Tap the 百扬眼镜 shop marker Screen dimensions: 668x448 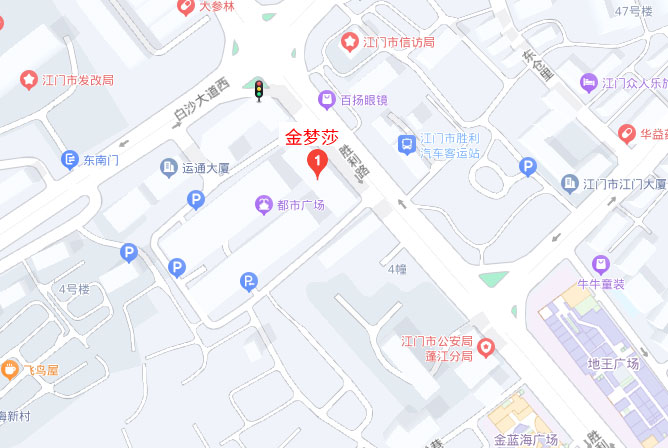click(326, 100)
